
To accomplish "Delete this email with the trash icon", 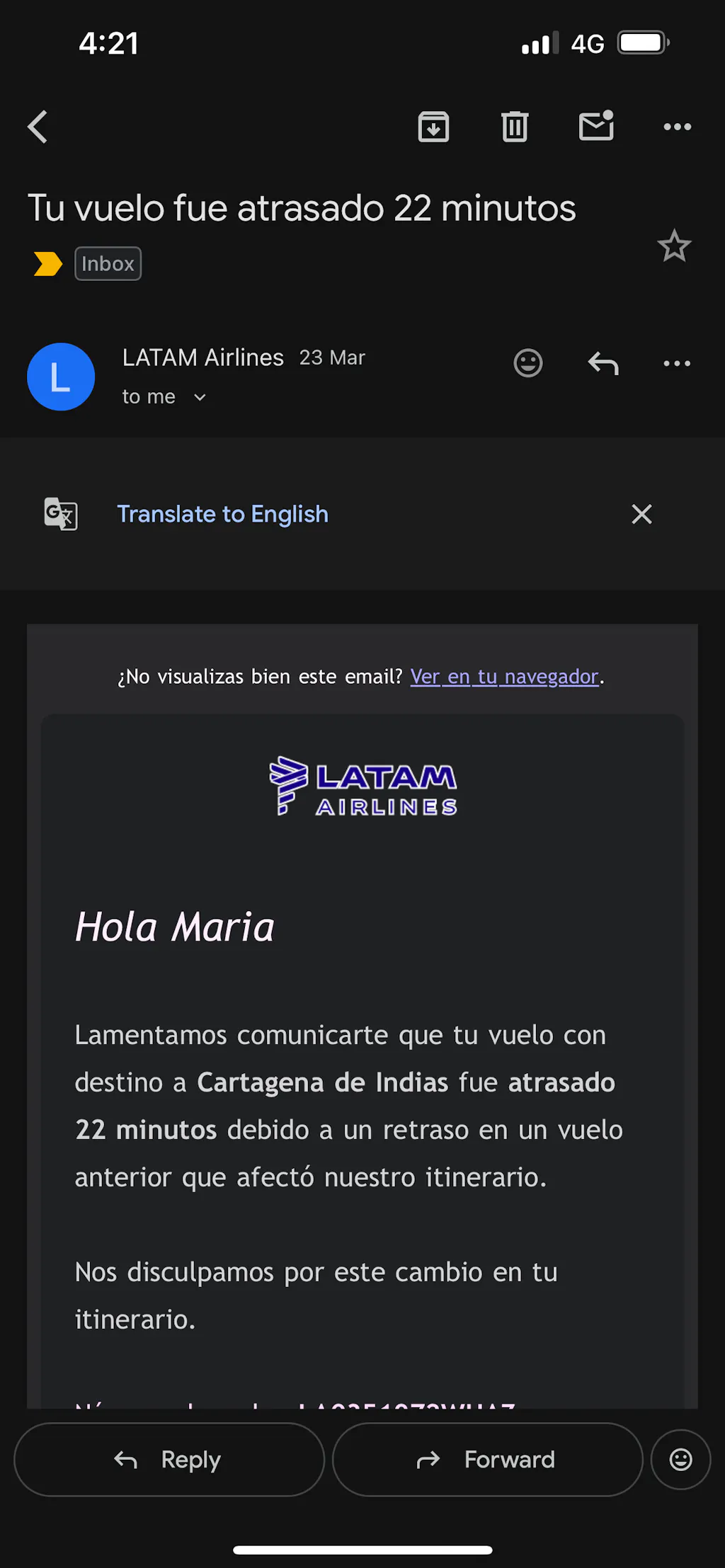I will 515,127.
